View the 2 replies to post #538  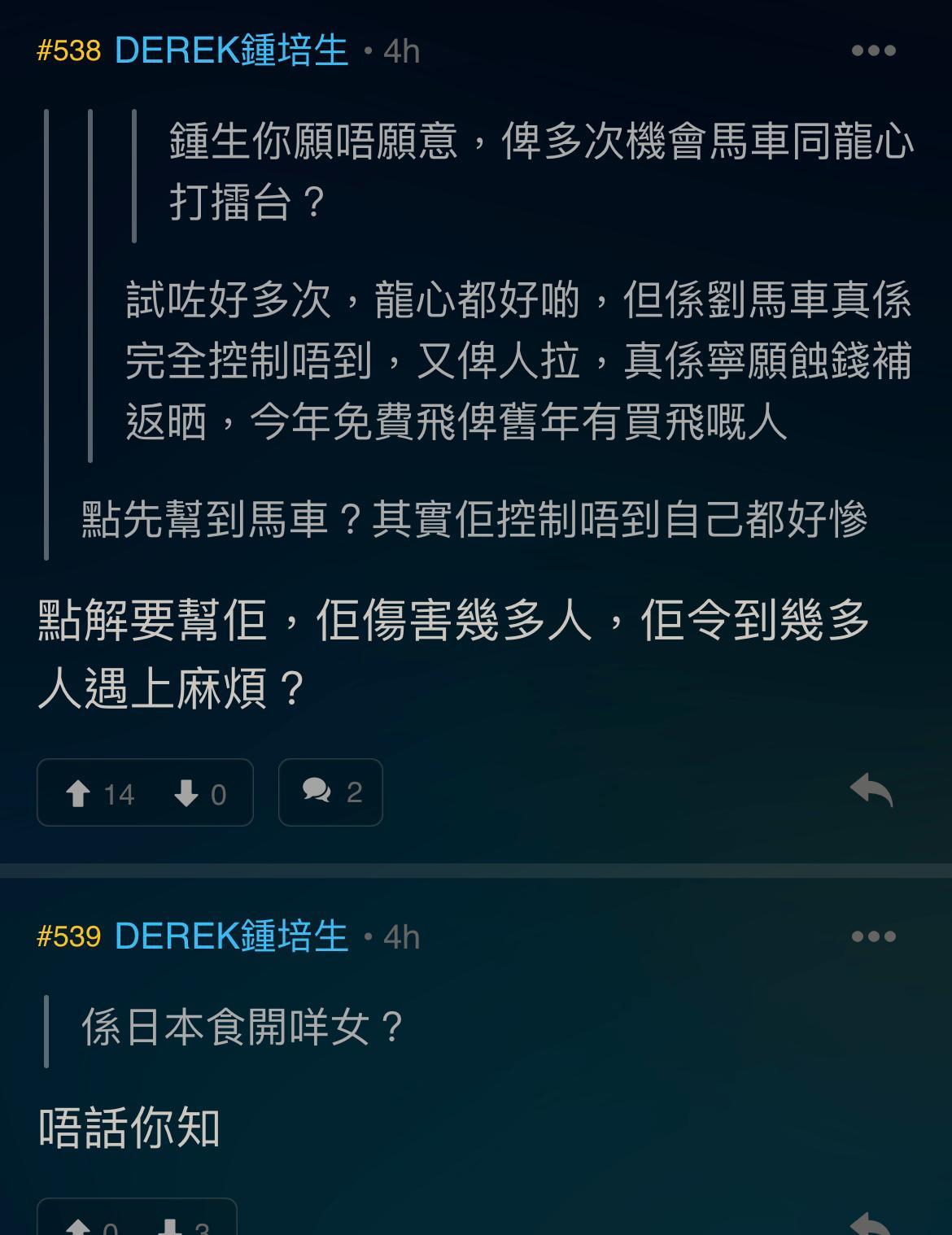[x=330, y=792]
